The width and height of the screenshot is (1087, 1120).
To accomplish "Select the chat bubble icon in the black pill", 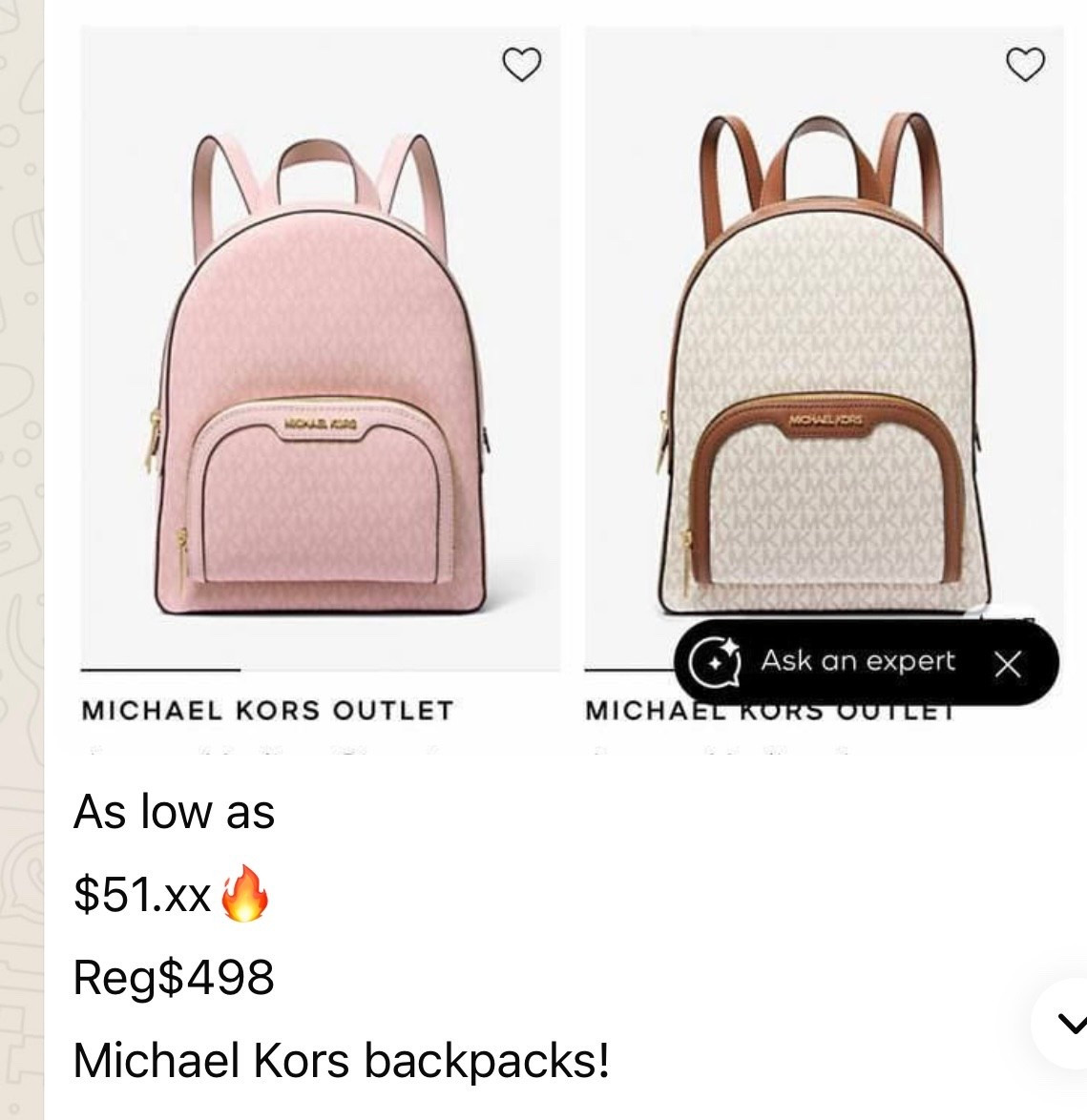I will point(714,659).
